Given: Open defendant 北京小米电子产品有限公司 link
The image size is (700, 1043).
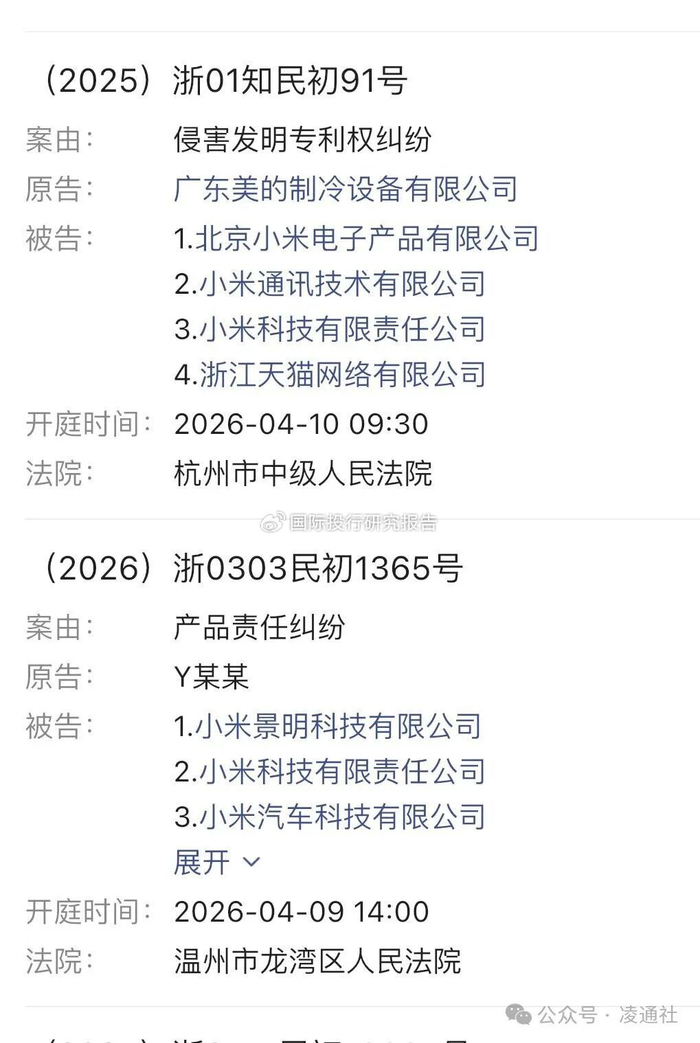Looking at the screenshot, I should [366, 238].
